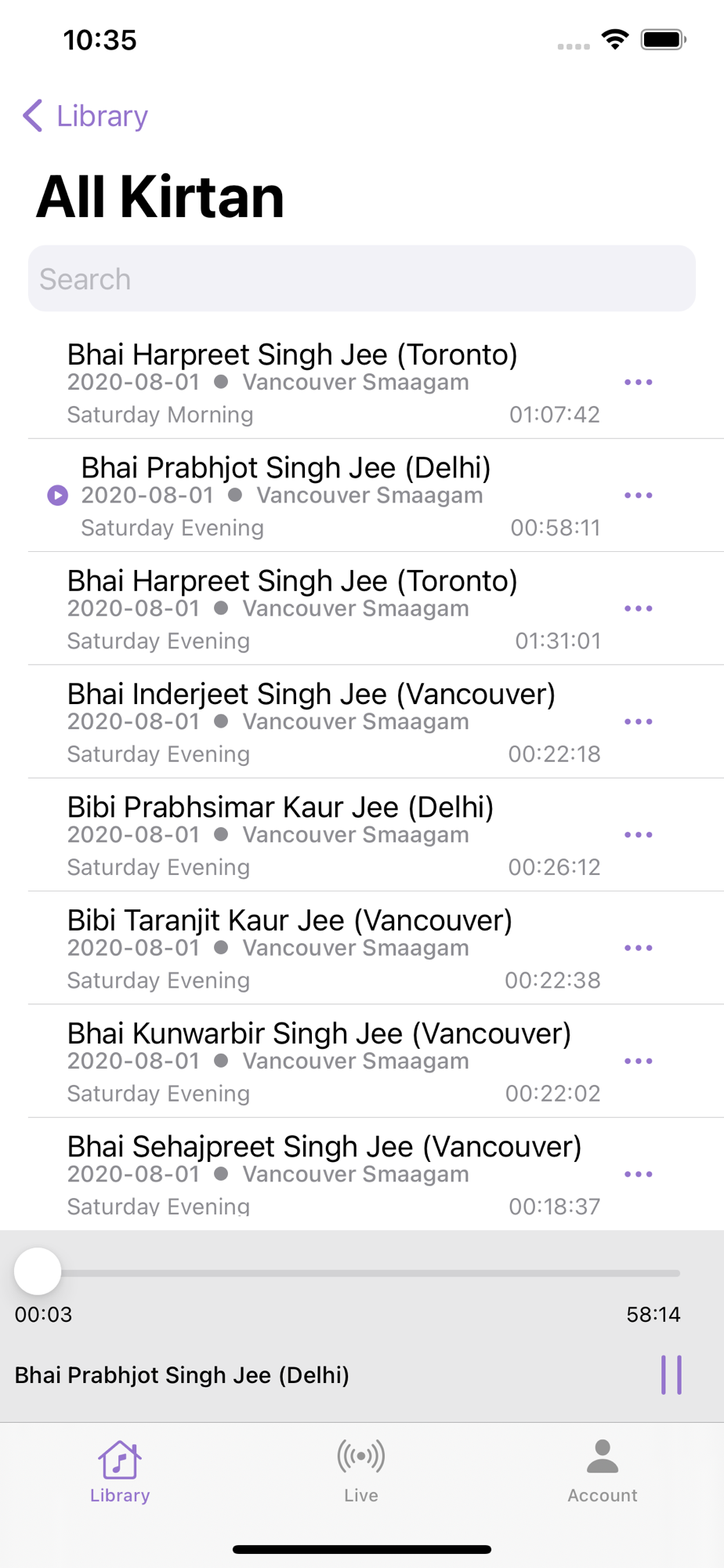Show options for Bhai Prabhjot Singh Jee row
Image resolution: width=724 pixels, height=1568 pixels.
pos(639,495)
